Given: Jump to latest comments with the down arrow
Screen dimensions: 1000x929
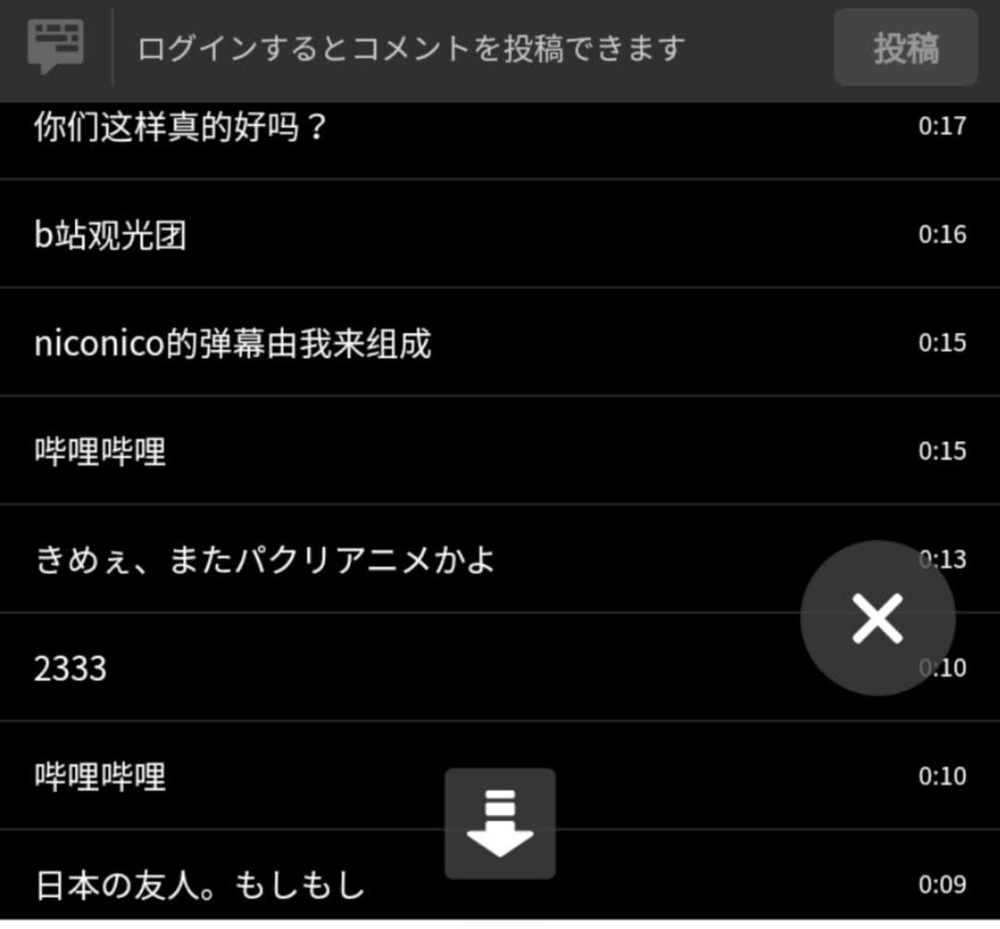Looking at the screenshot, I should [x=499, y=823].
